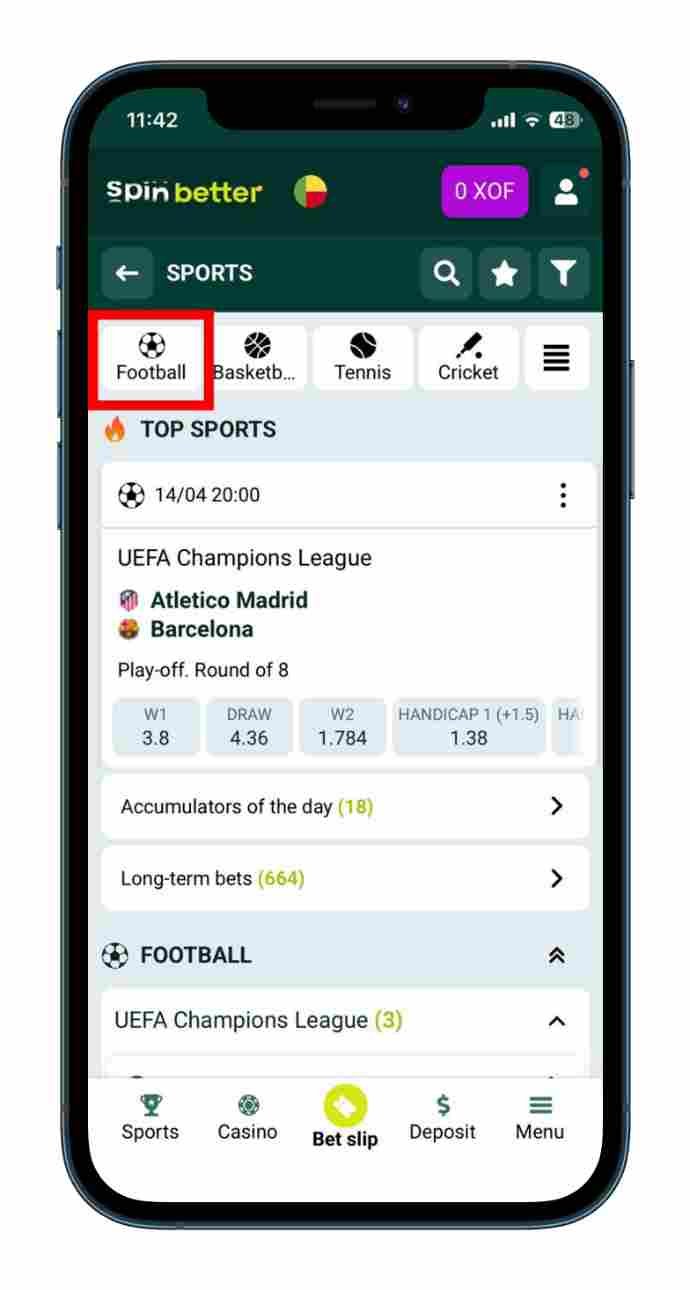Tap the 0 XOF balance button
The width and height of the screenshot is (690, 1290).
485,191
